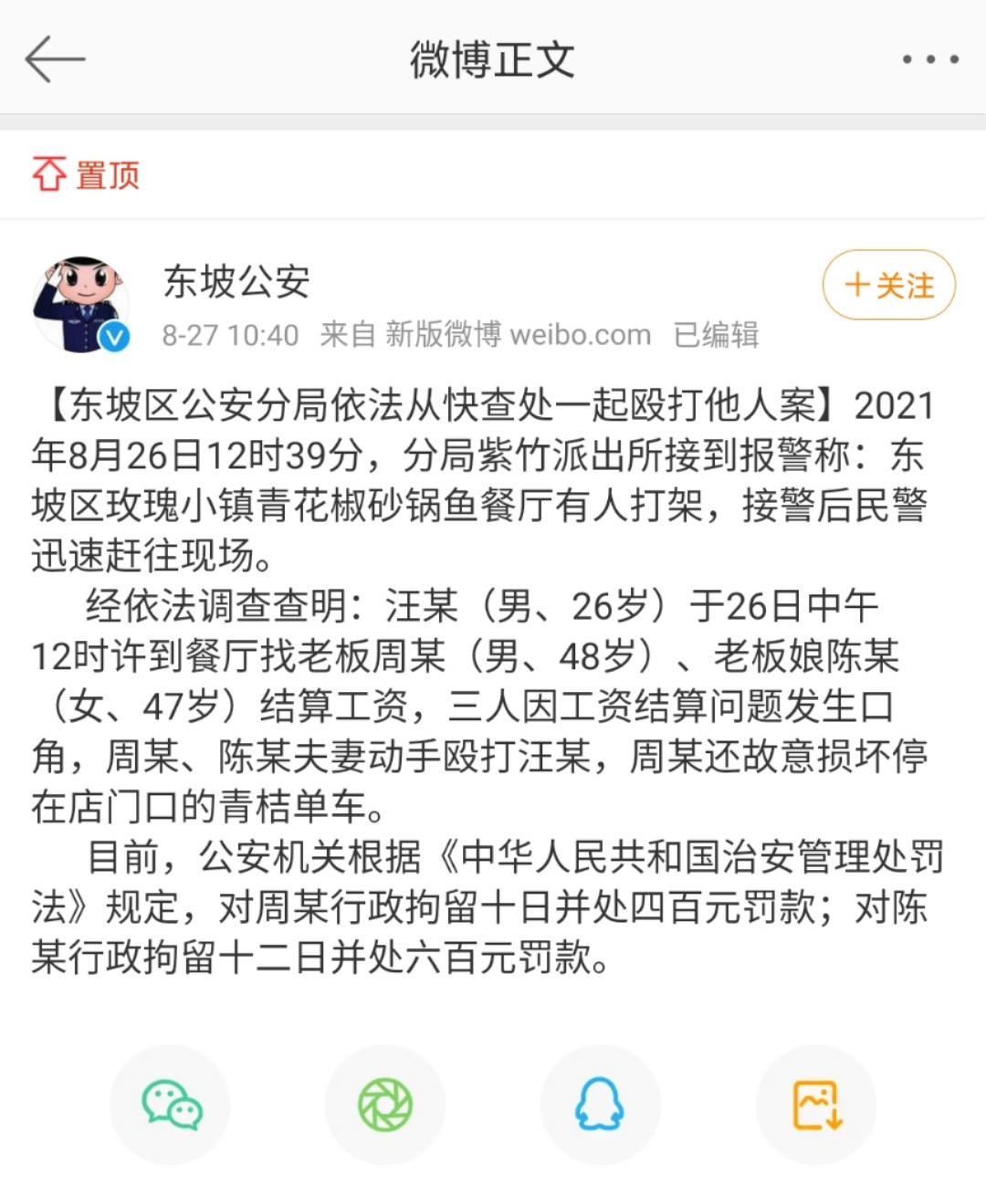Share the post to WeChat Moments
The image size is (986, 1204).
(385, 1105)
